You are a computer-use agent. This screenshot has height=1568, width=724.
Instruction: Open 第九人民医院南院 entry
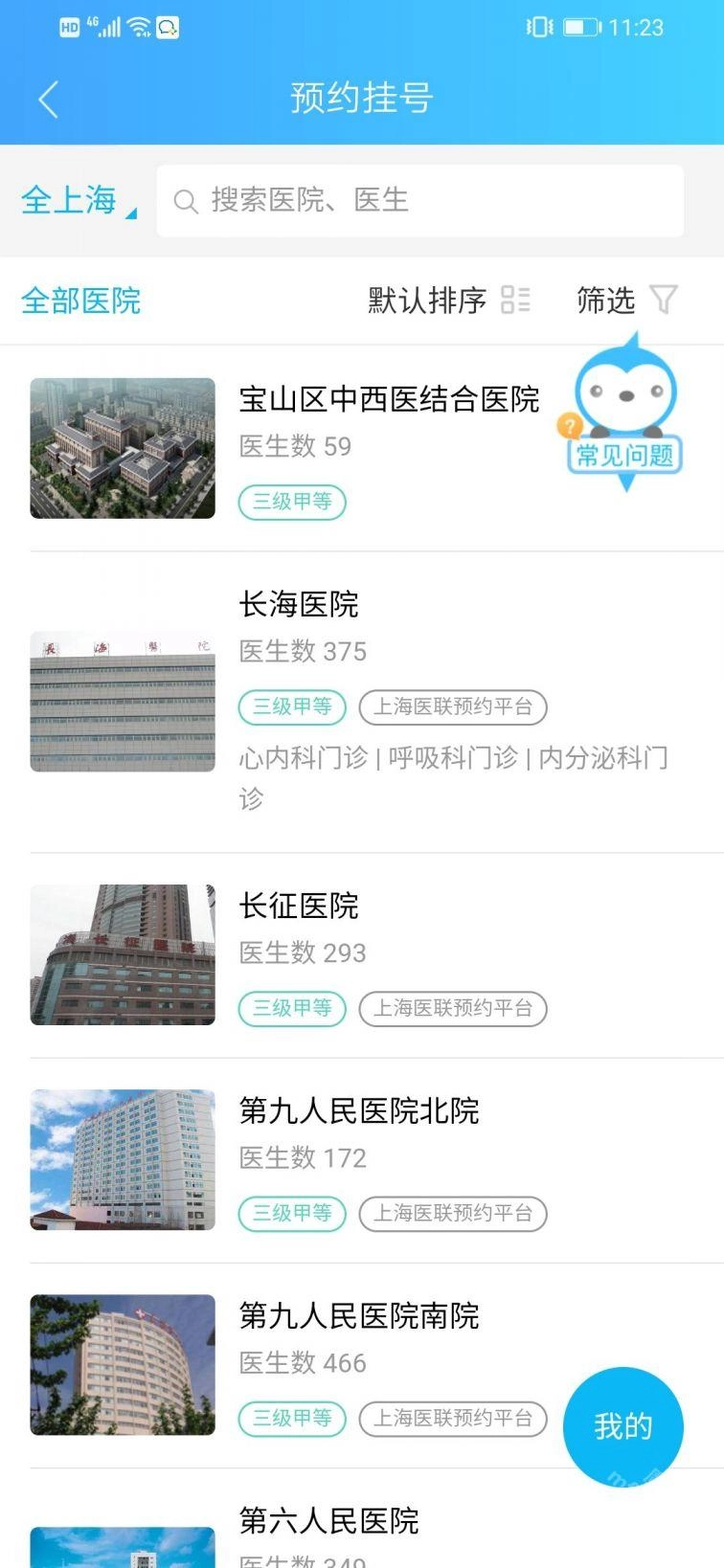coord(359,1316)
